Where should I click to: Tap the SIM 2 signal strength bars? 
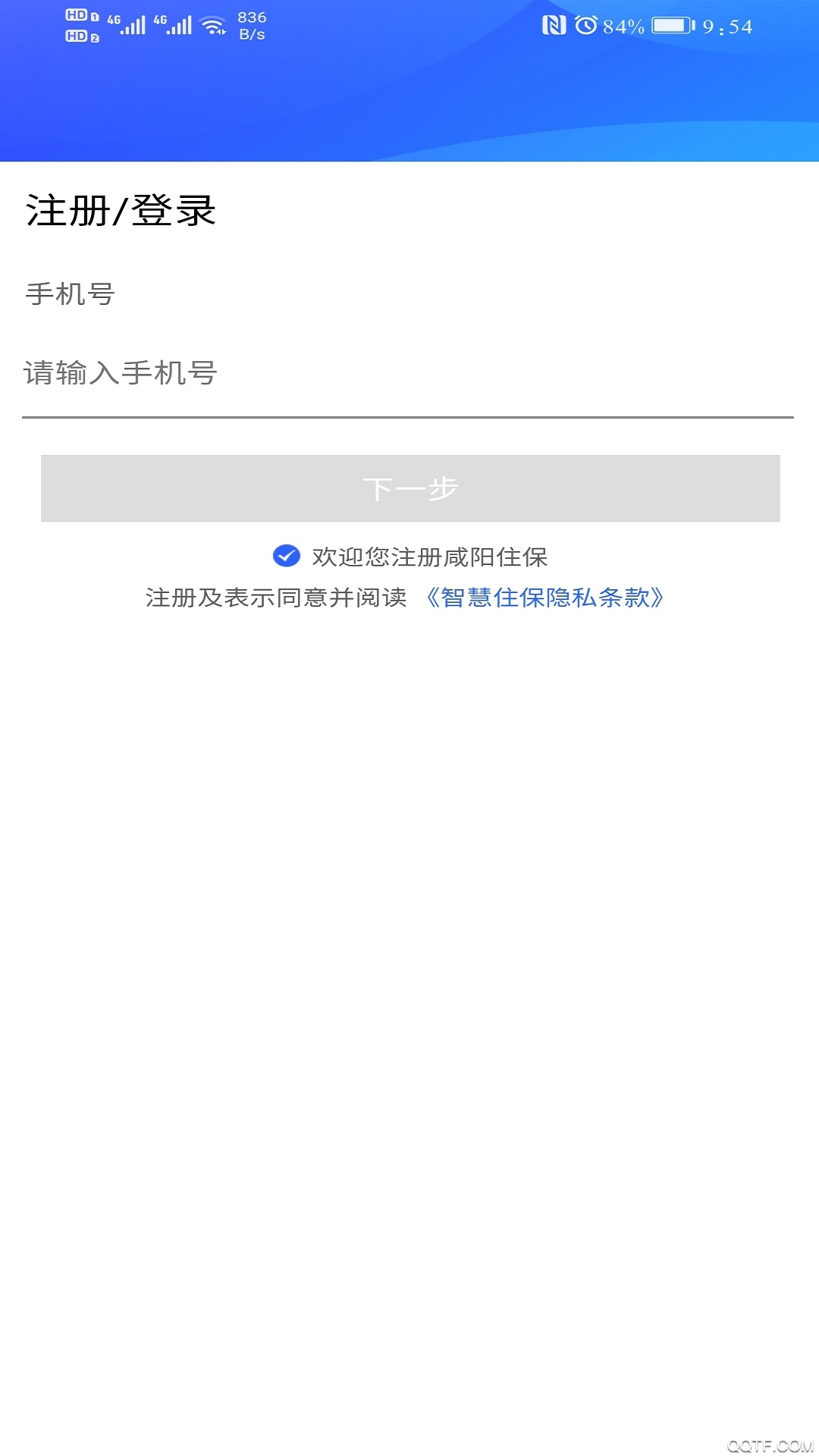(180, 25)
